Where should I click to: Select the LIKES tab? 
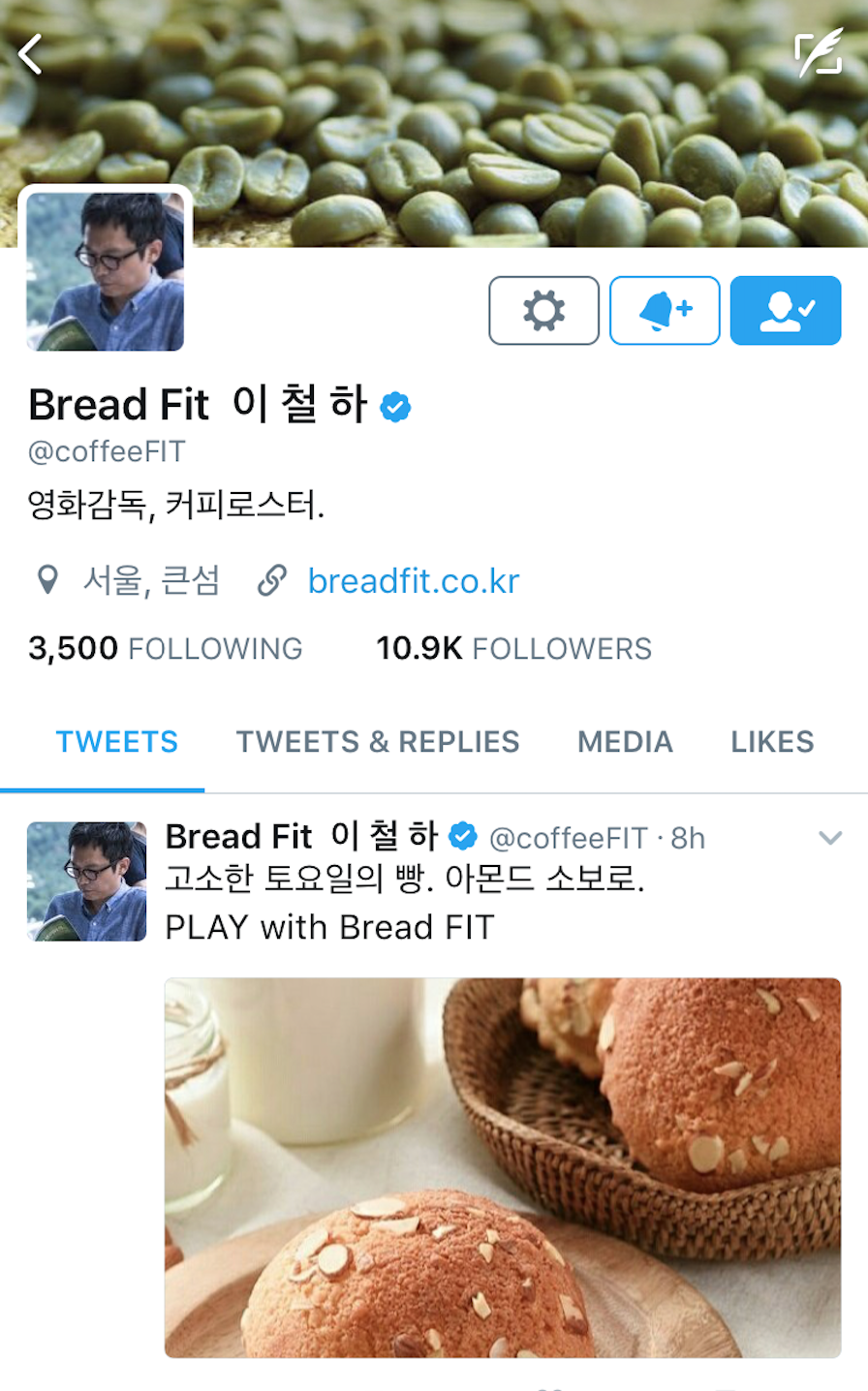(772, 741)
